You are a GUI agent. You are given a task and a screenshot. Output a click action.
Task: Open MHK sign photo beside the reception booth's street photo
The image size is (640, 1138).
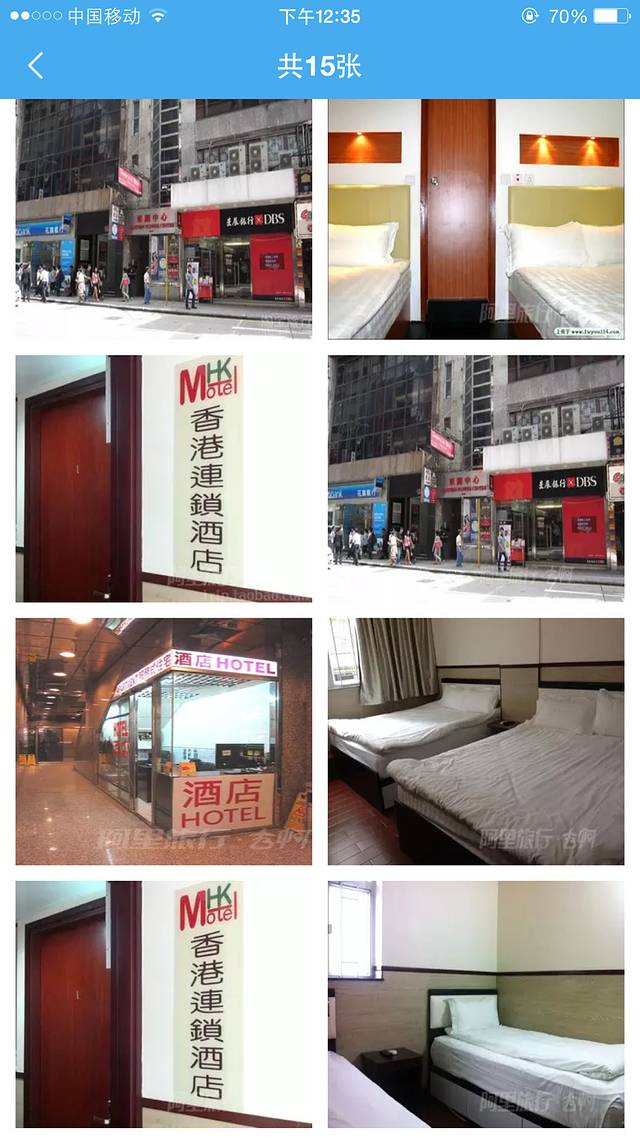[164, 479]
